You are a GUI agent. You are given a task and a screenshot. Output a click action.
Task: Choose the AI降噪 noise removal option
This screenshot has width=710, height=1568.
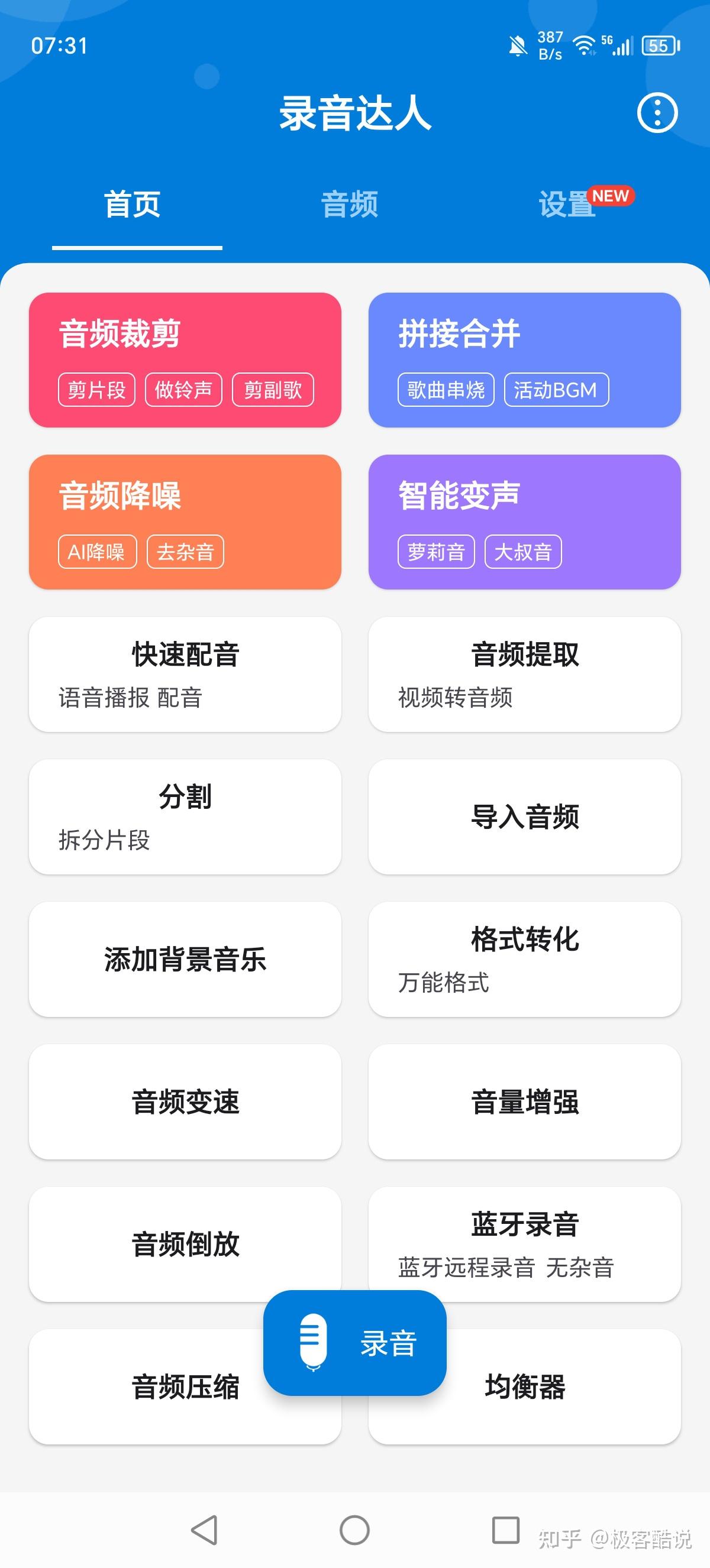[x=98, y=552]
